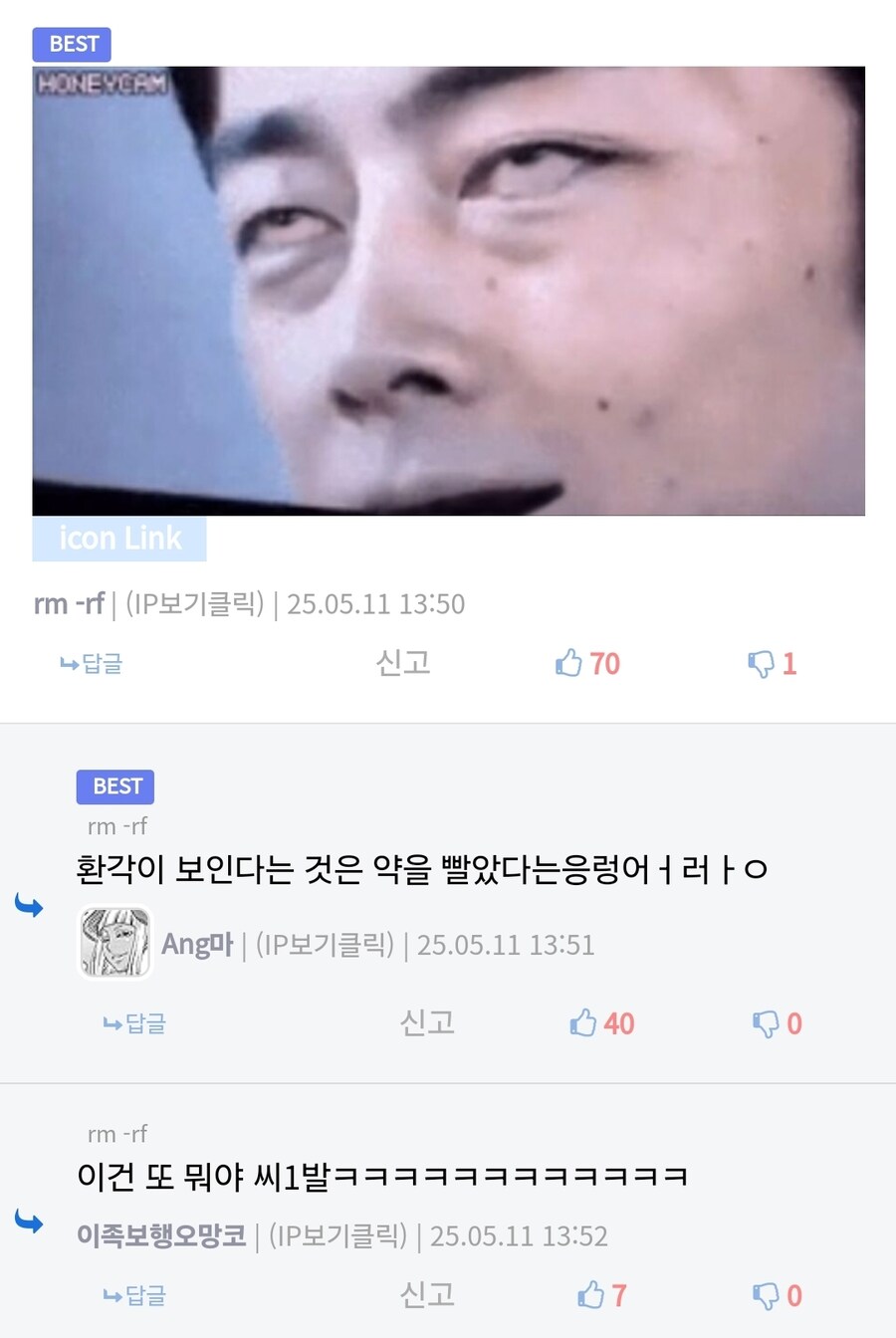Open the GIF image in rm -rf's comment
This screenshot has height=1338, width=896.
tap(448, 291)
